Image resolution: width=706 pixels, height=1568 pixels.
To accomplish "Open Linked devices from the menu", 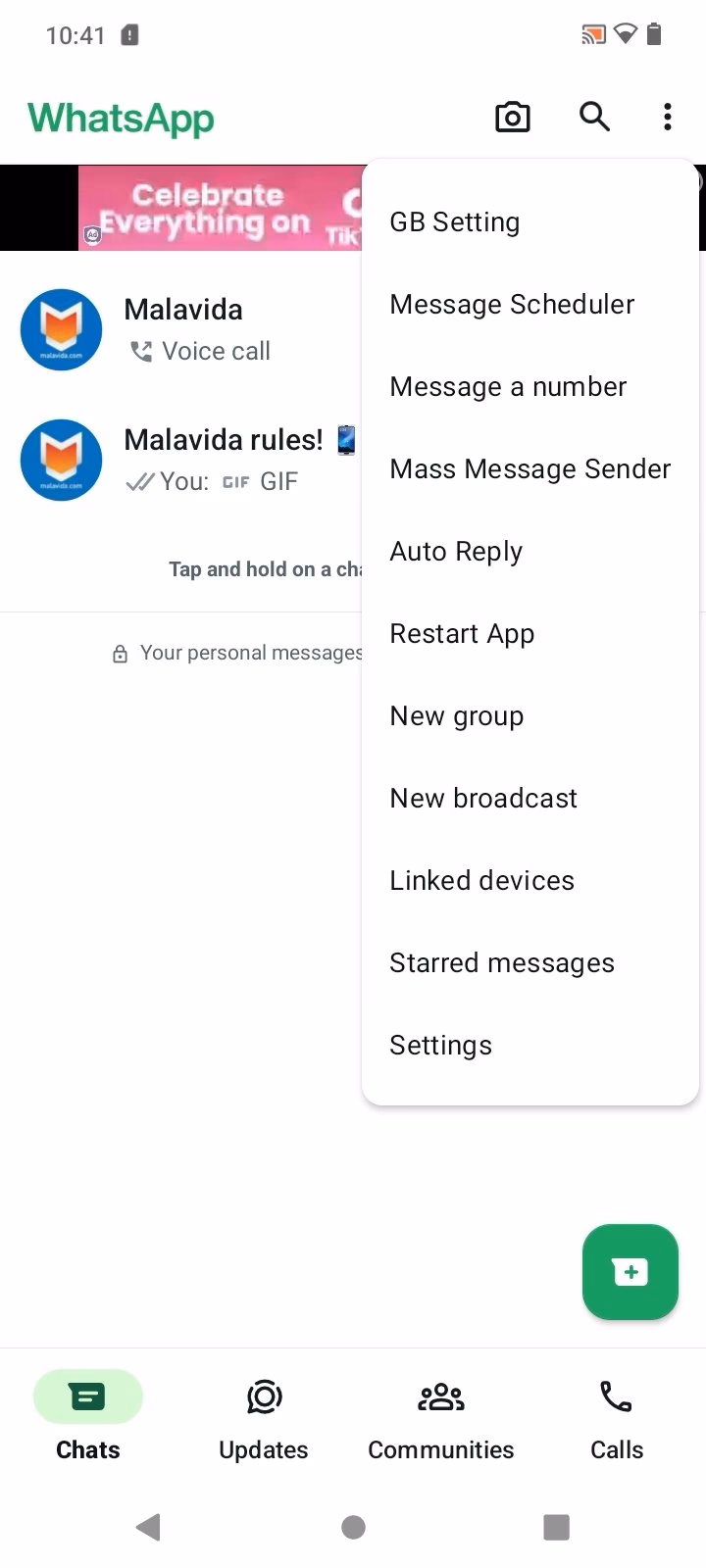I will (481, 880).
